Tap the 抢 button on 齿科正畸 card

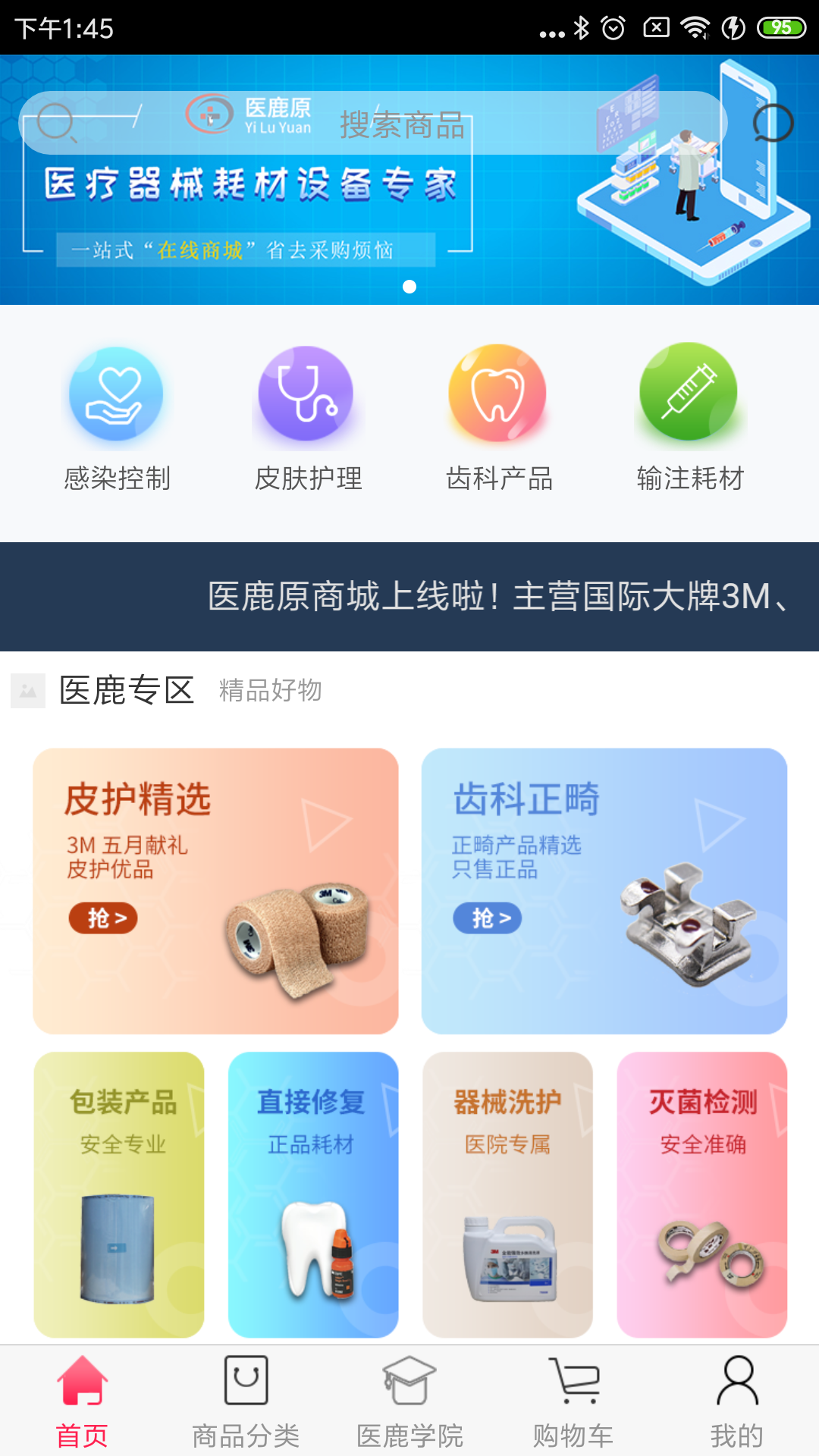(x=488, y=917)
